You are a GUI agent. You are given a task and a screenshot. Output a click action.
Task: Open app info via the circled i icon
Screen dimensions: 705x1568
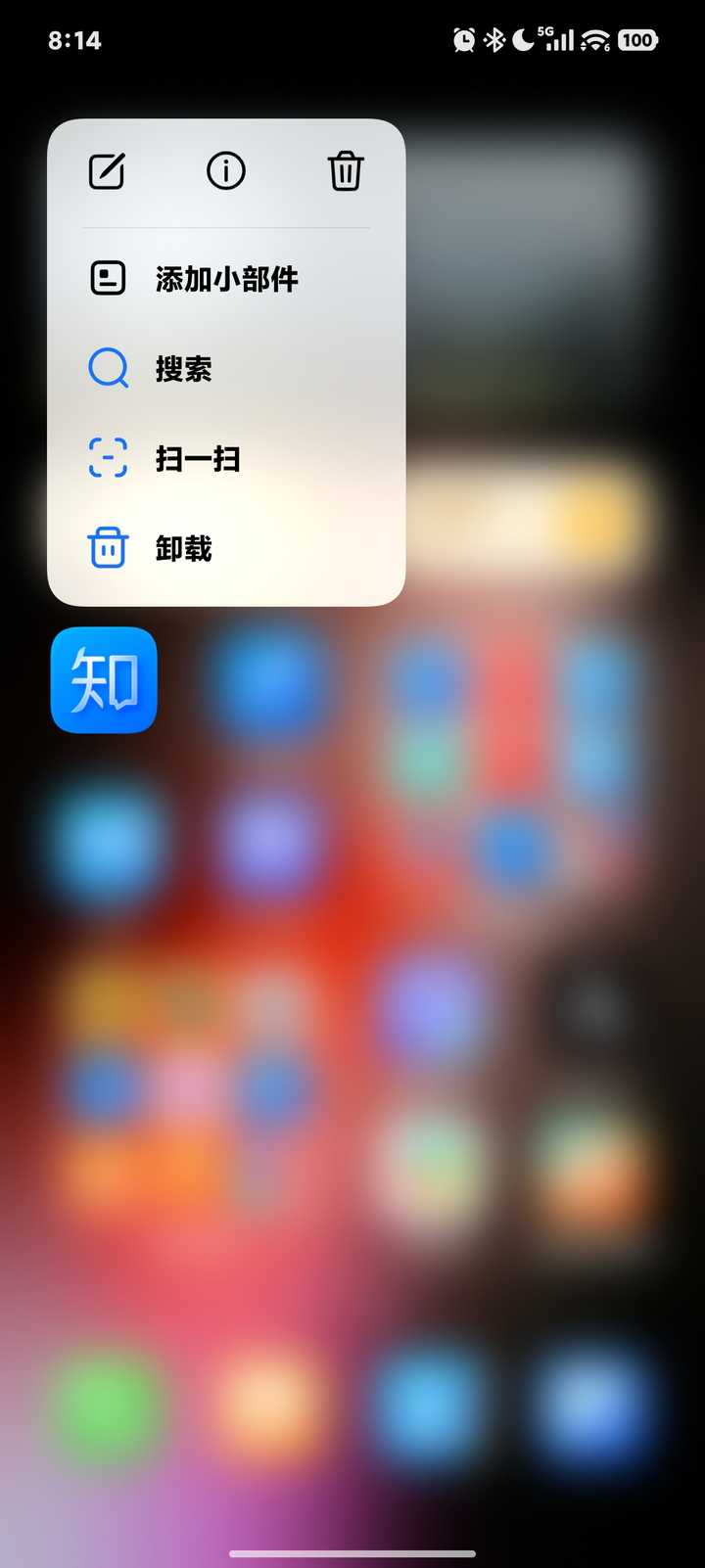click(x=226, y=171)
